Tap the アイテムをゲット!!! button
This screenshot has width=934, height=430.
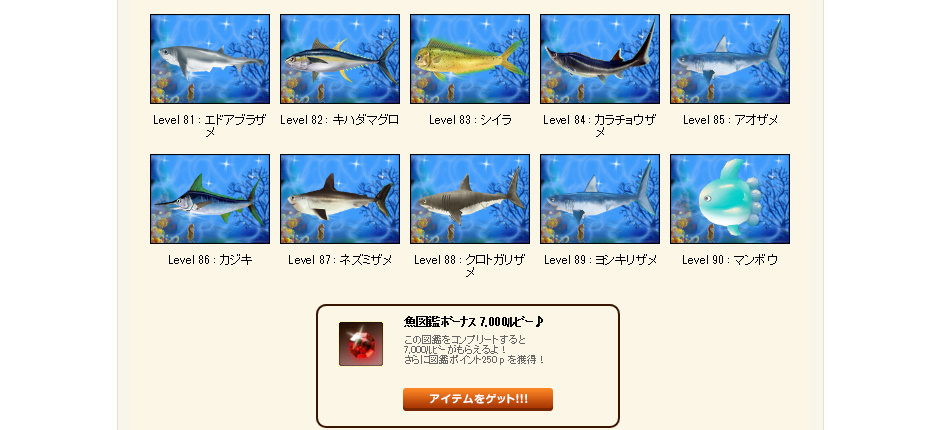[477, 399]
